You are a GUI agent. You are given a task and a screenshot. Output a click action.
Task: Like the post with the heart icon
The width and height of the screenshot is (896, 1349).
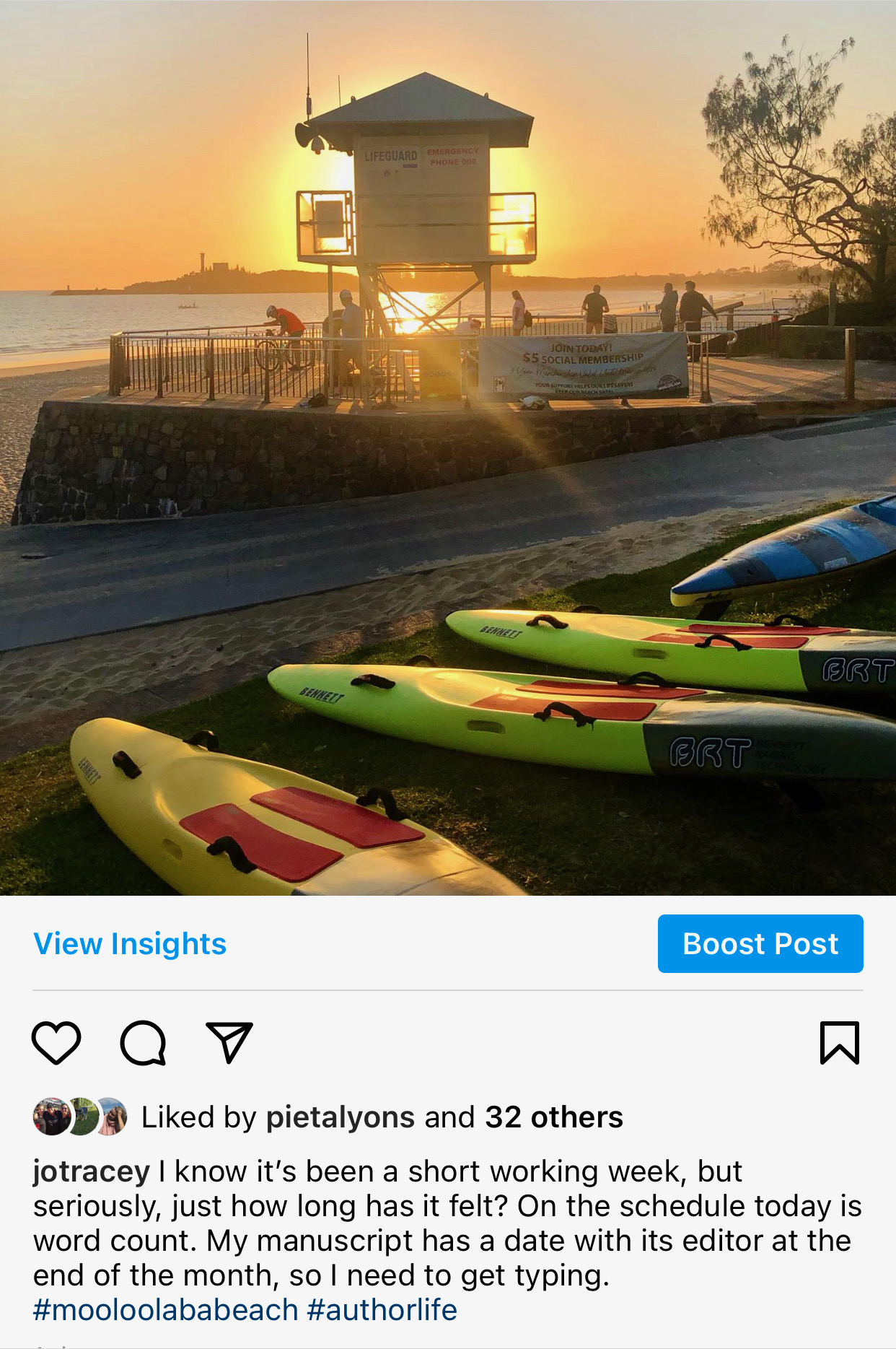(56, 1043)
